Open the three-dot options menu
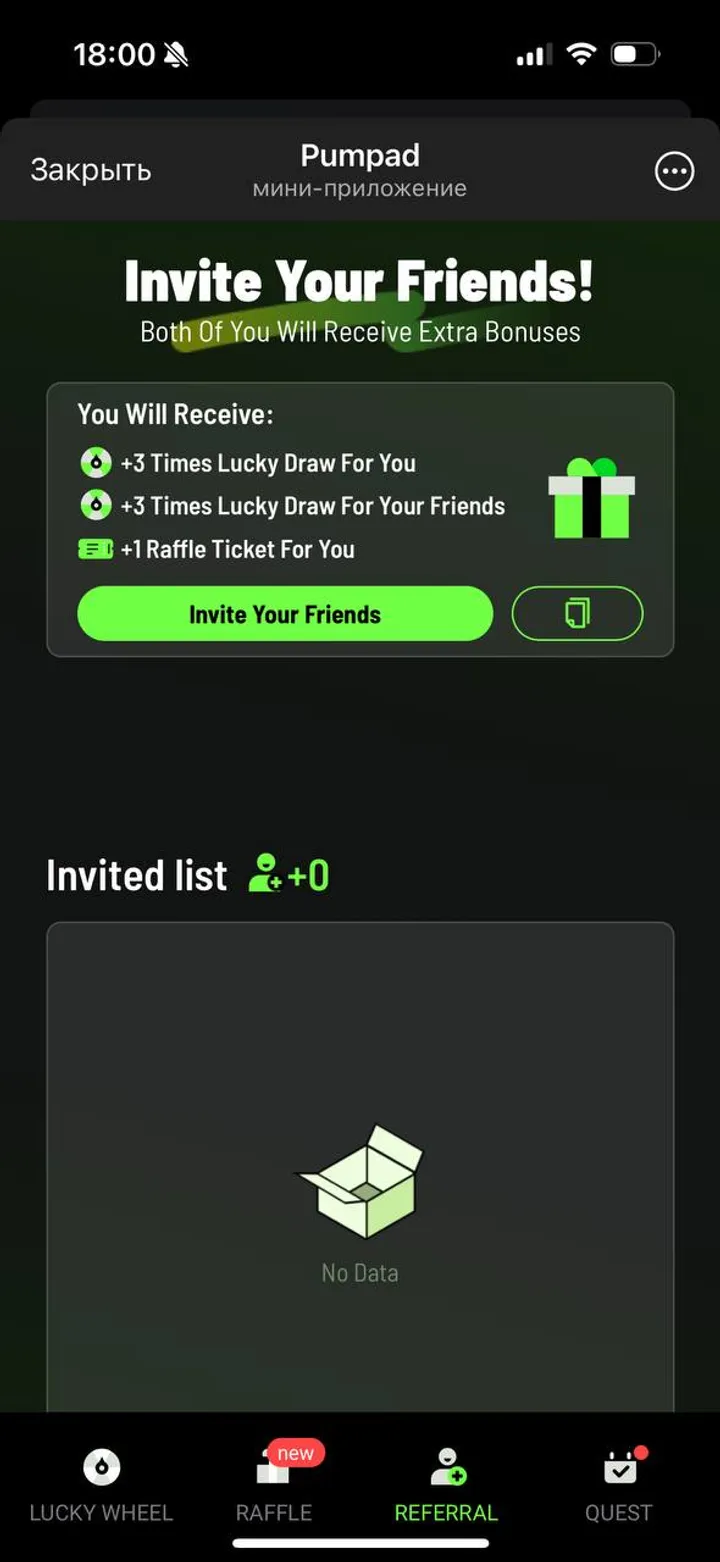 (674, 171)
